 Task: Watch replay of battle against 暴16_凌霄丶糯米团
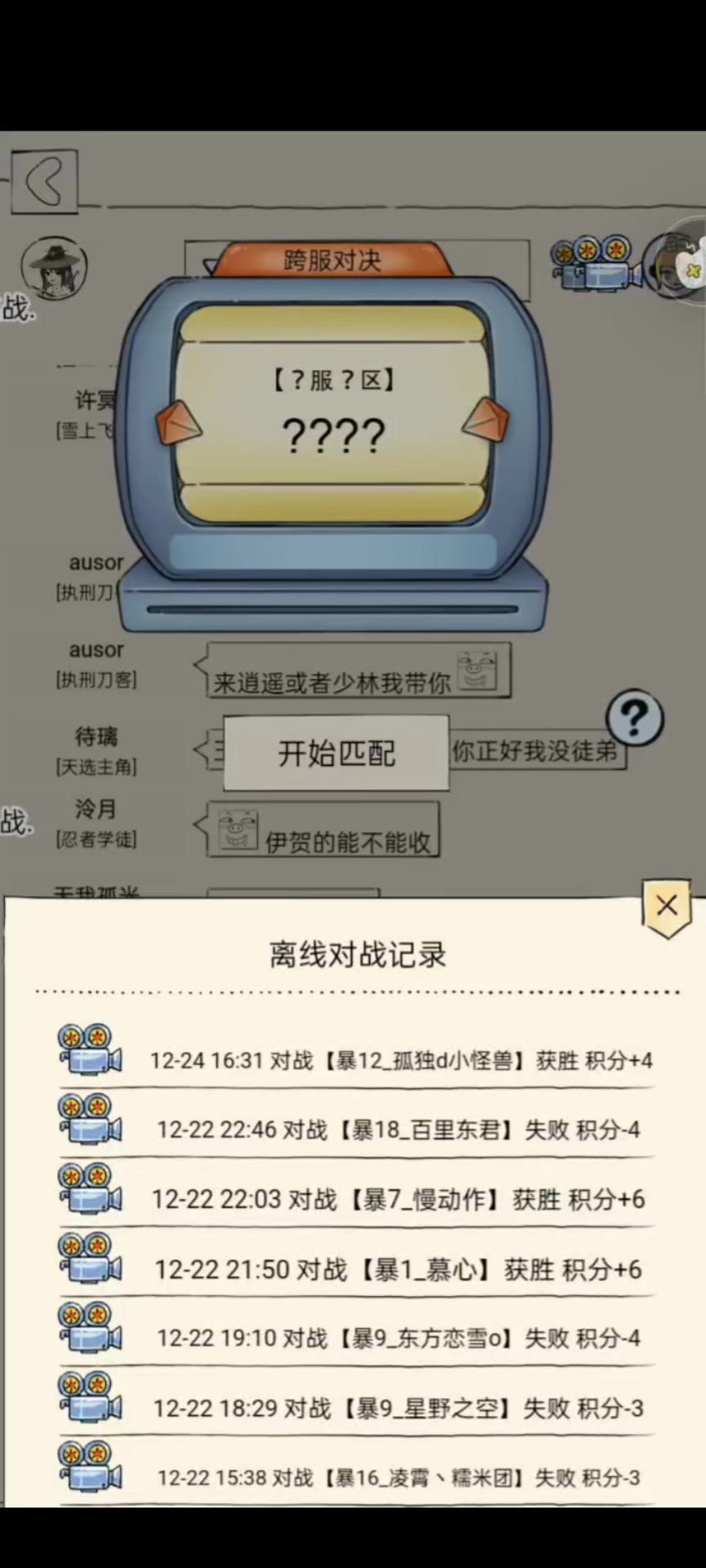click(89, 1466)
